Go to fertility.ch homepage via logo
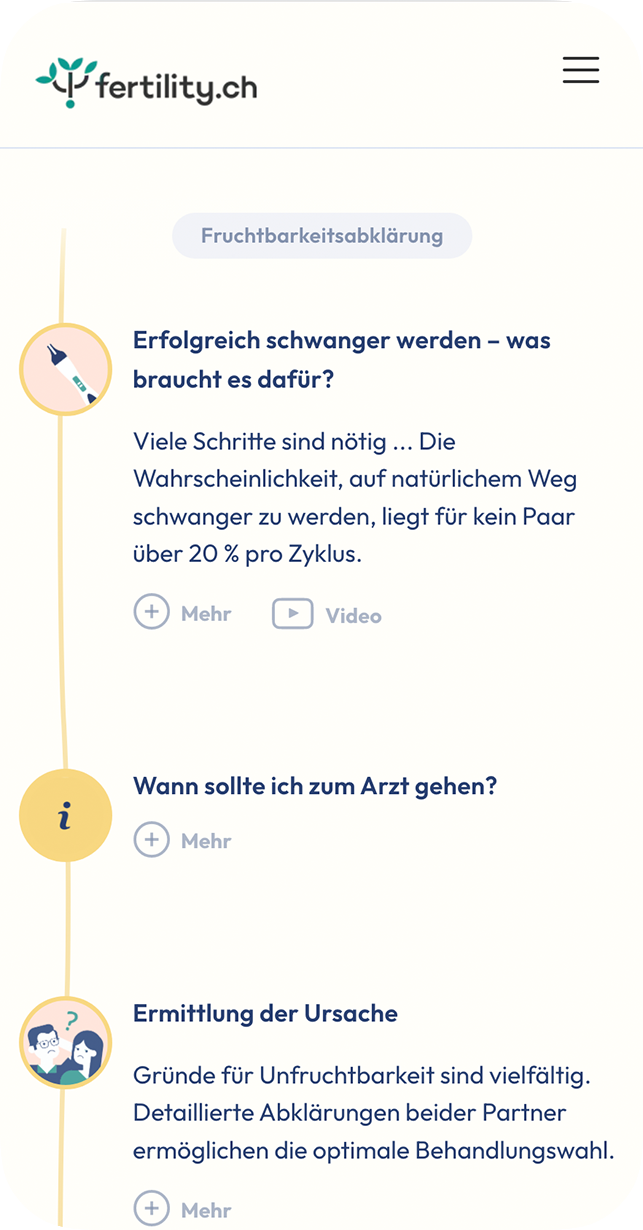The image size is (643, 1230). point(146,84)
